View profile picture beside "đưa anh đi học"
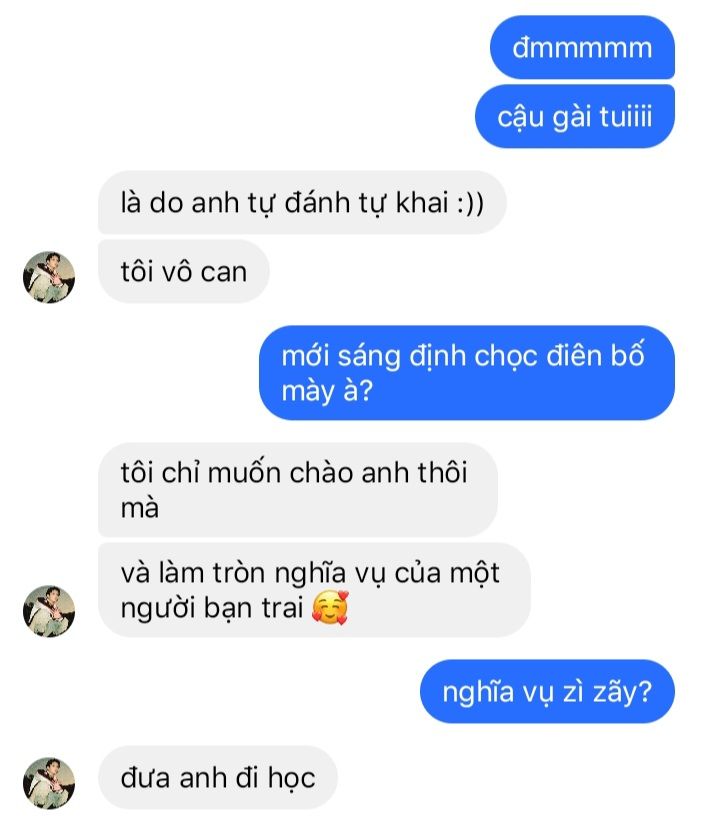720x826 pixels. pos(49,783)
